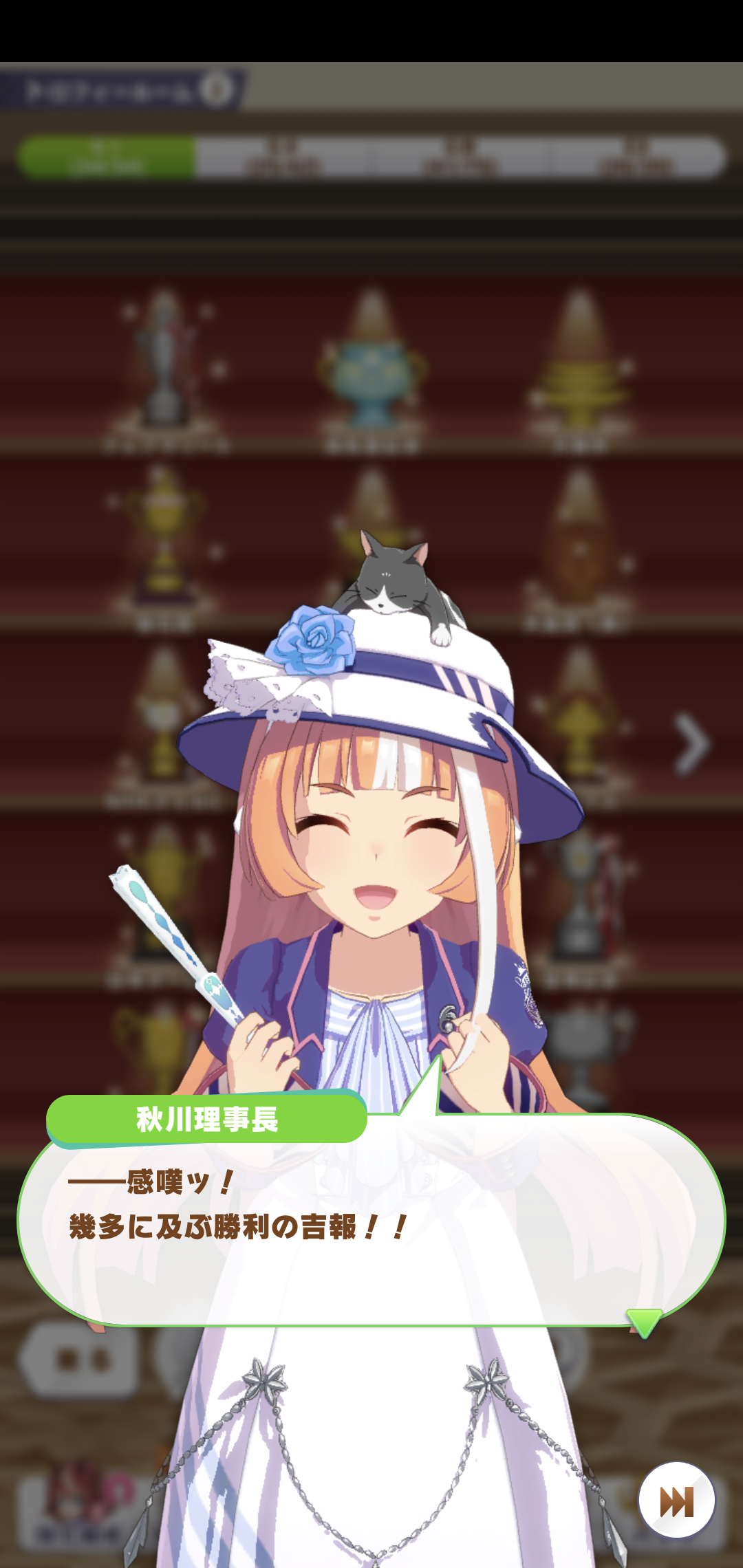The height and width of the screenshot is (1568, 743).
Task: Skip the dialogue with fast-forward button
Action: point(676,1501)
